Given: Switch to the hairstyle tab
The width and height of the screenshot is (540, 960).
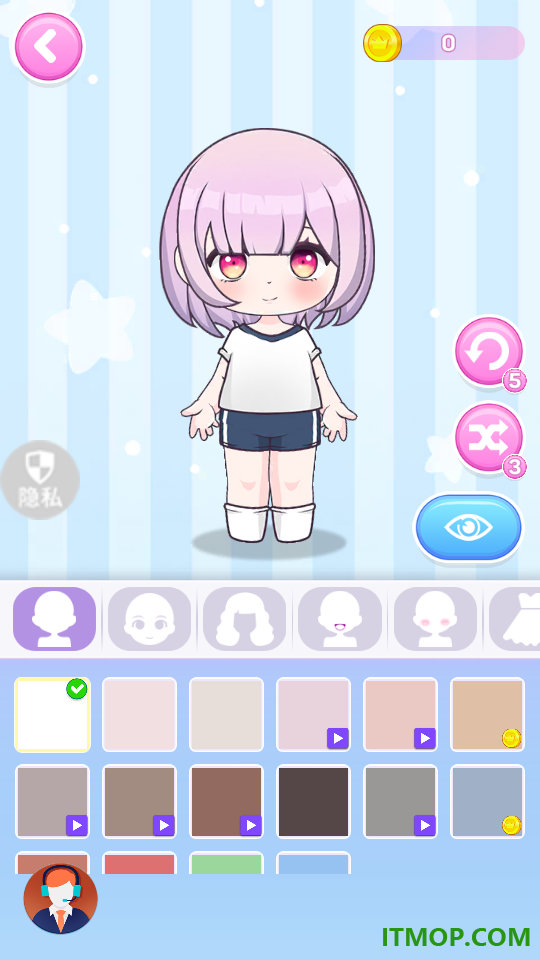Looking at the screenshot, I should (244, 618).
